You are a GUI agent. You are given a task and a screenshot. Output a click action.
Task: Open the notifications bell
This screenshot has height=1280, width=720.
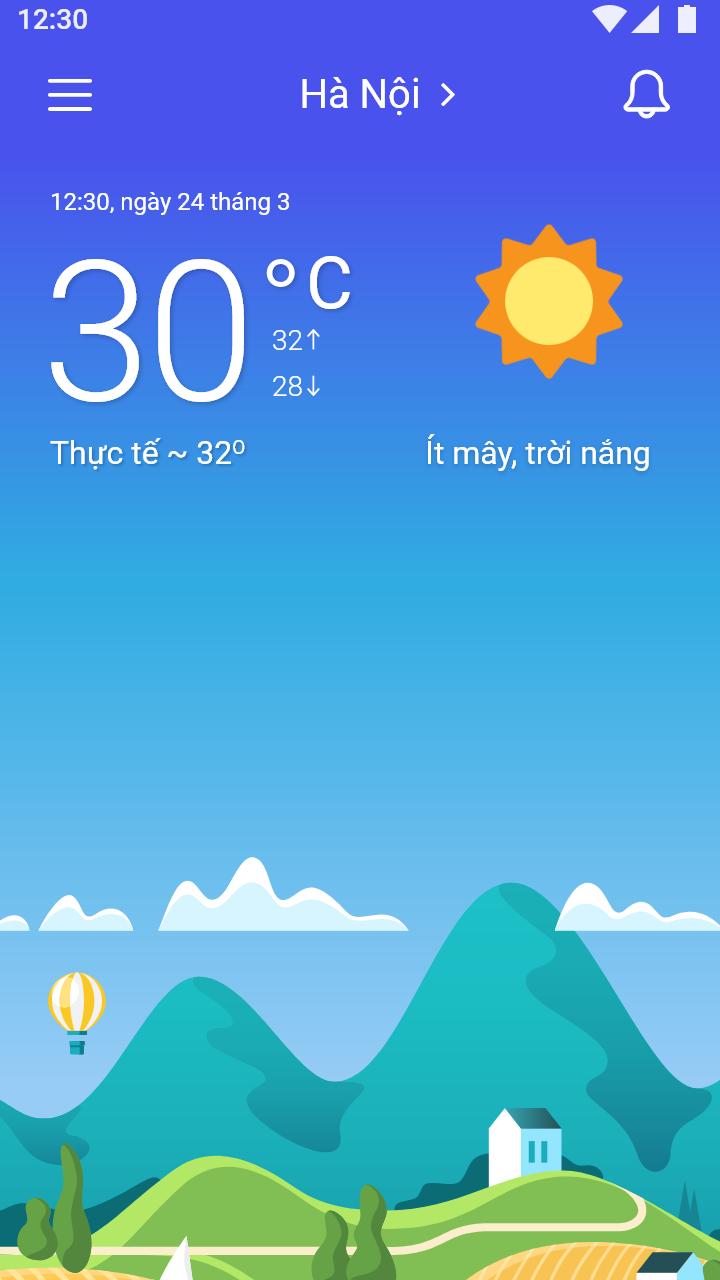(x=646, y=95)
